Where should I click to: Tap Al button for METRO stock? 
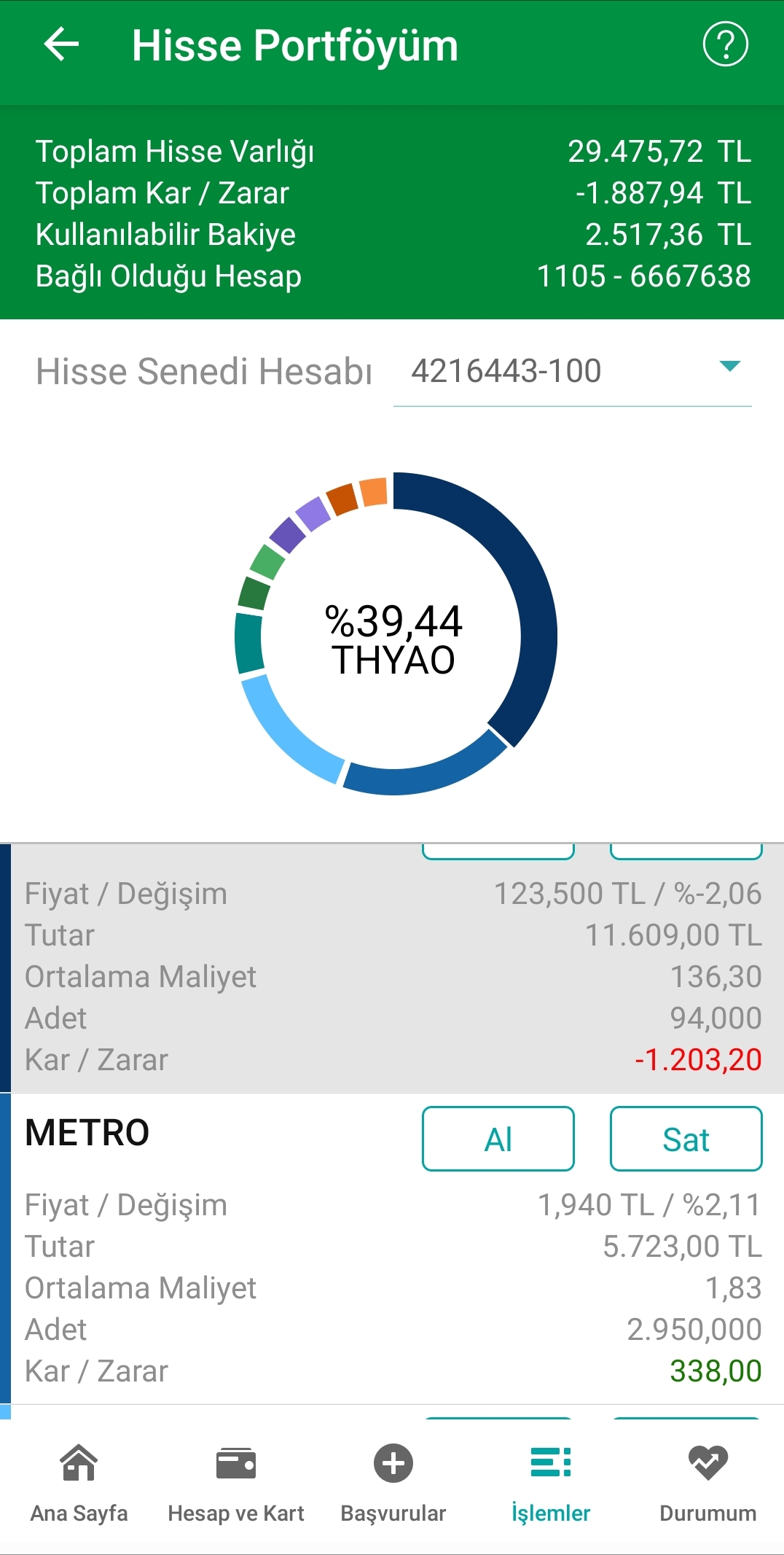tap(498, 1139)
